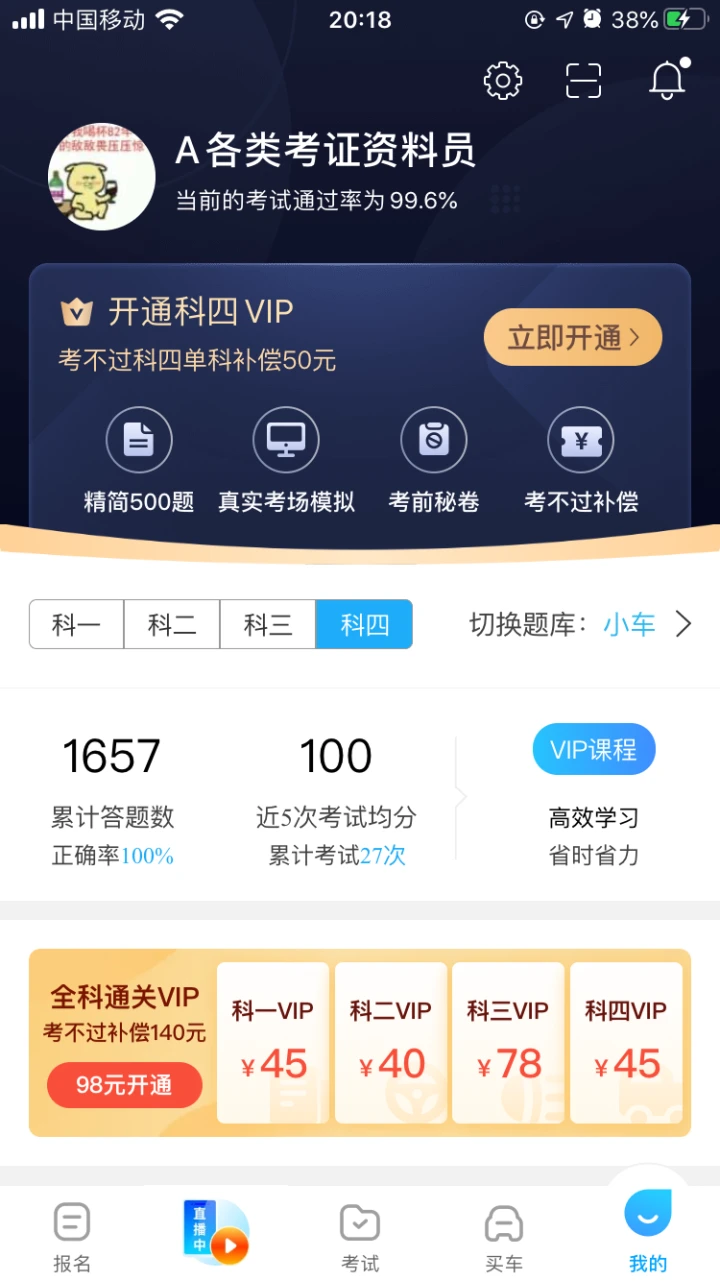Select the 科一VIP ¥45 card
720x1281 pixels.
pyautogui.click(x=273, y=1043)
